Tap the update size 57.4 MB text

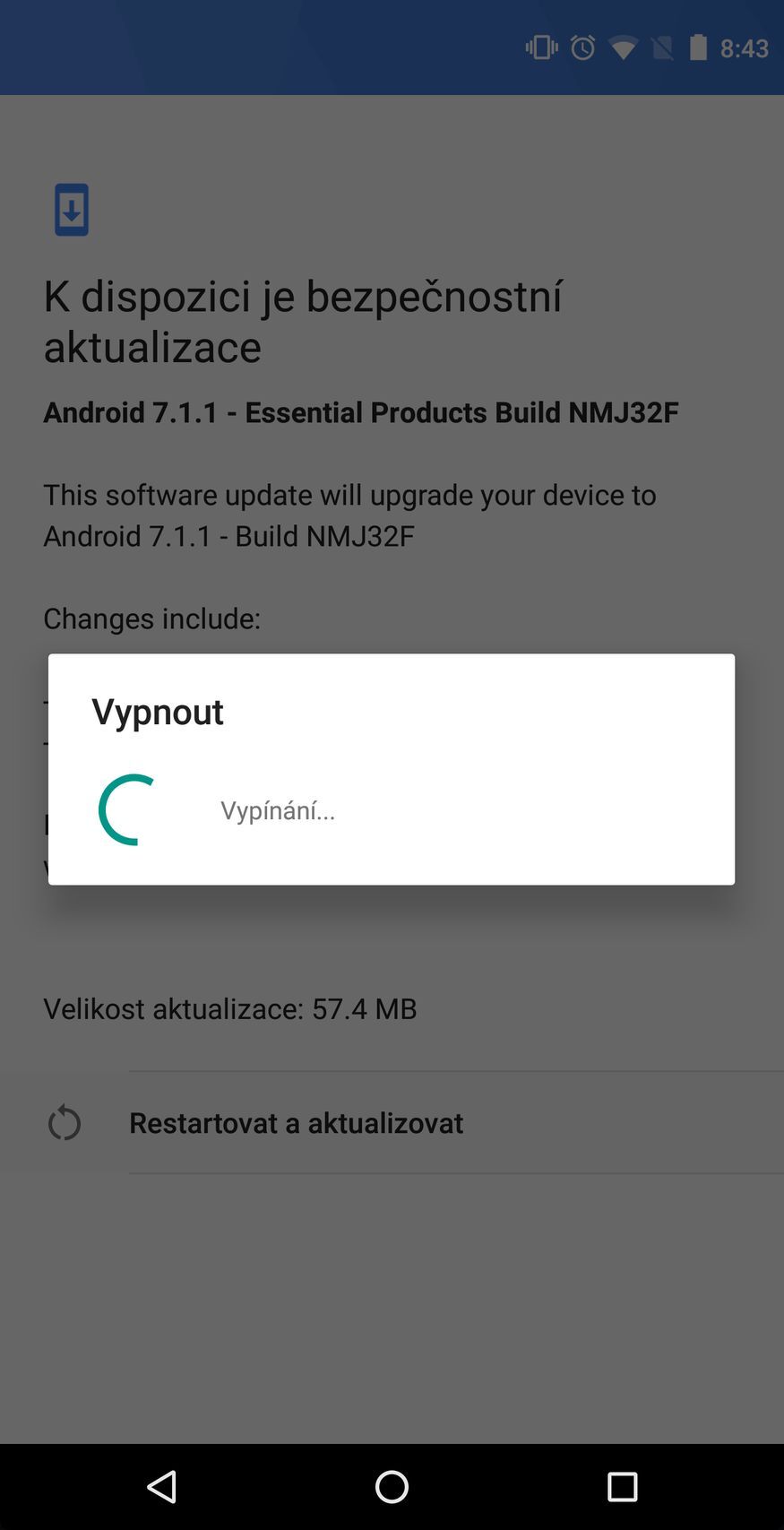point(229,1008)
